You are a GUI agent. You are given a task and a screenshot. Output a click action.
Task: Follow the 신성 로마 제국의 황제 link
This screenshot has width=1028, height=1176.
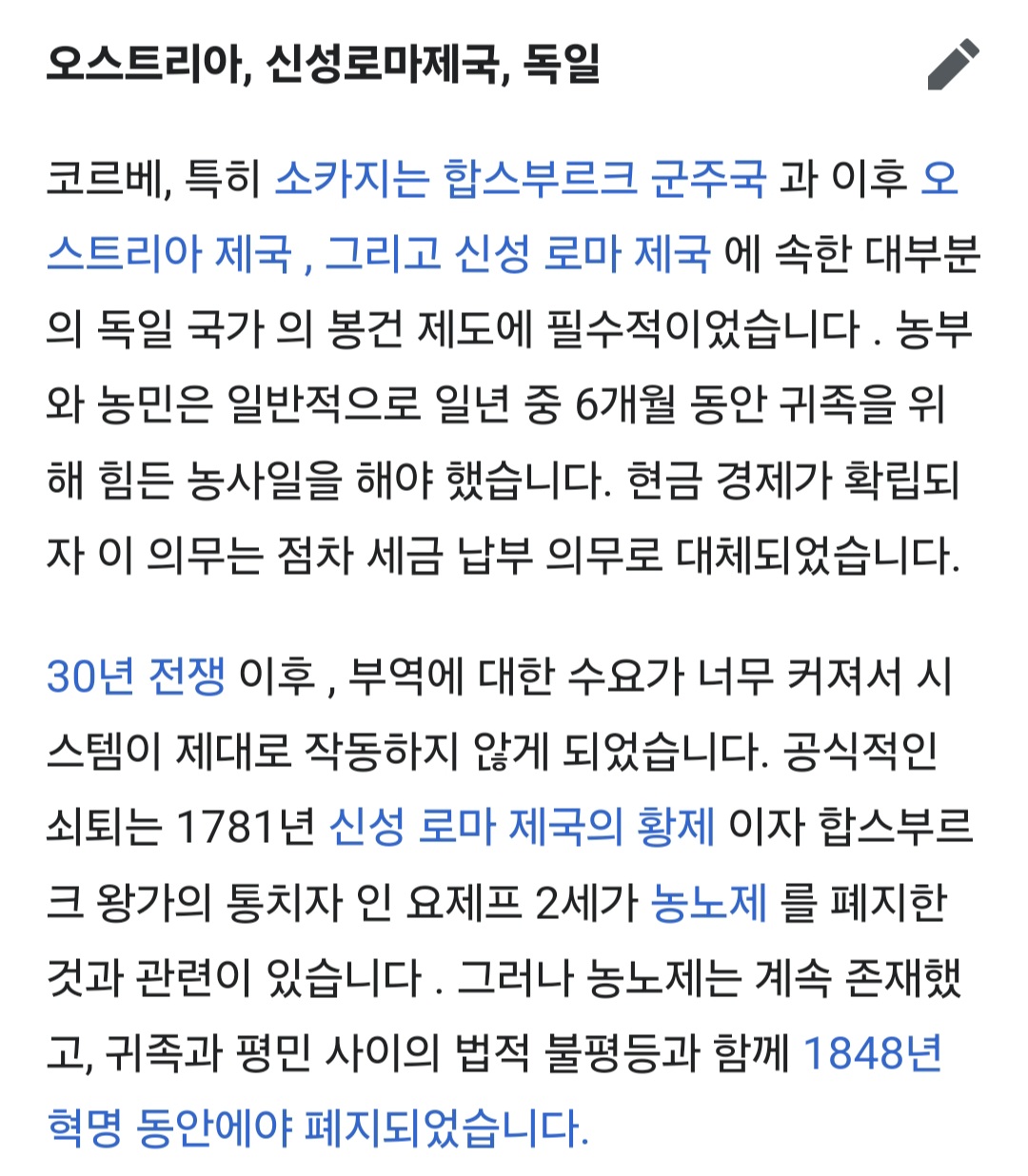(x=521, y=827)
